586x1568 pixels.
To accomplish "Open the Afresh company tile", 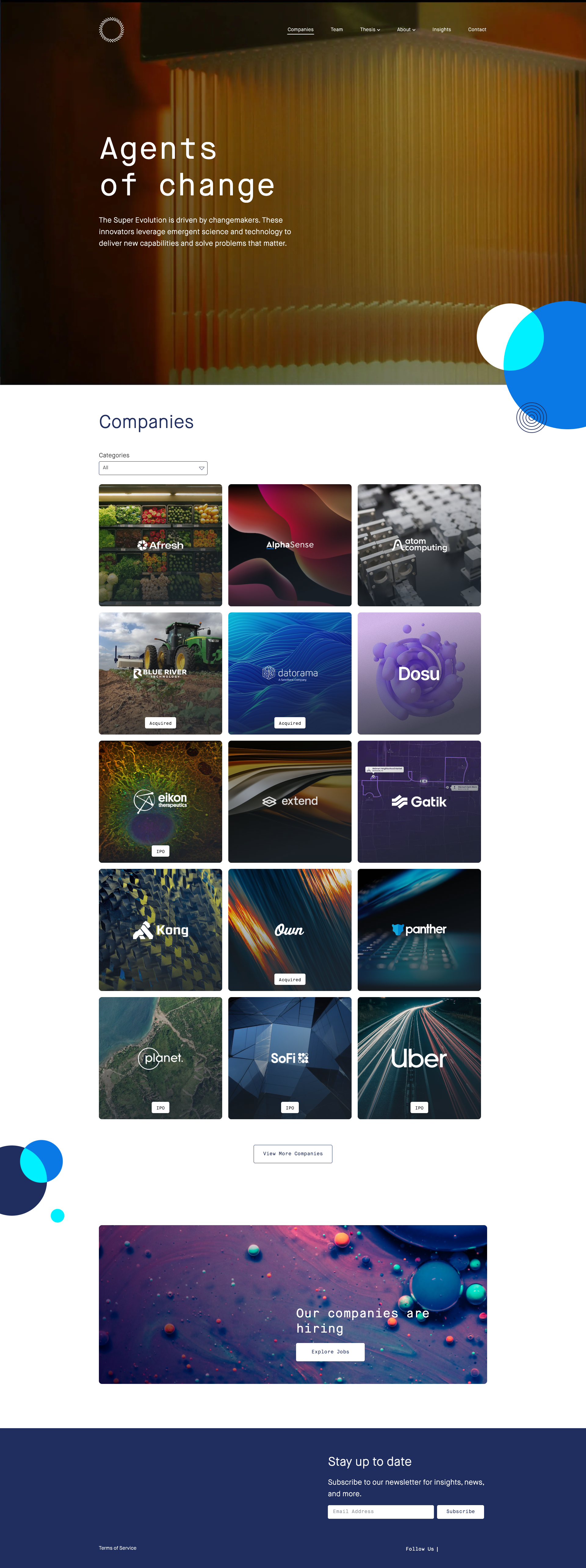I will point(160,545).
